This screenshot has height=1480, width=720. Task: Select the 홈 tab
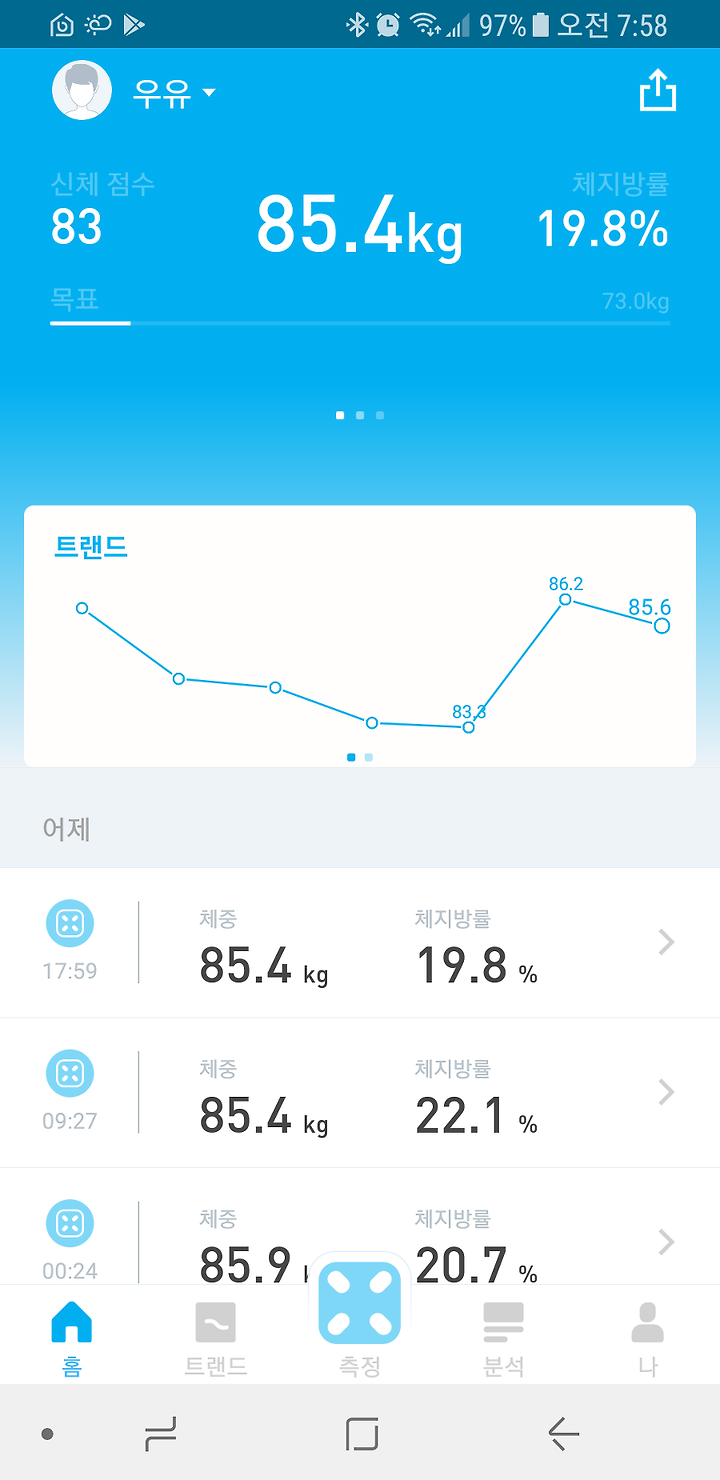tap(72, 1338)
